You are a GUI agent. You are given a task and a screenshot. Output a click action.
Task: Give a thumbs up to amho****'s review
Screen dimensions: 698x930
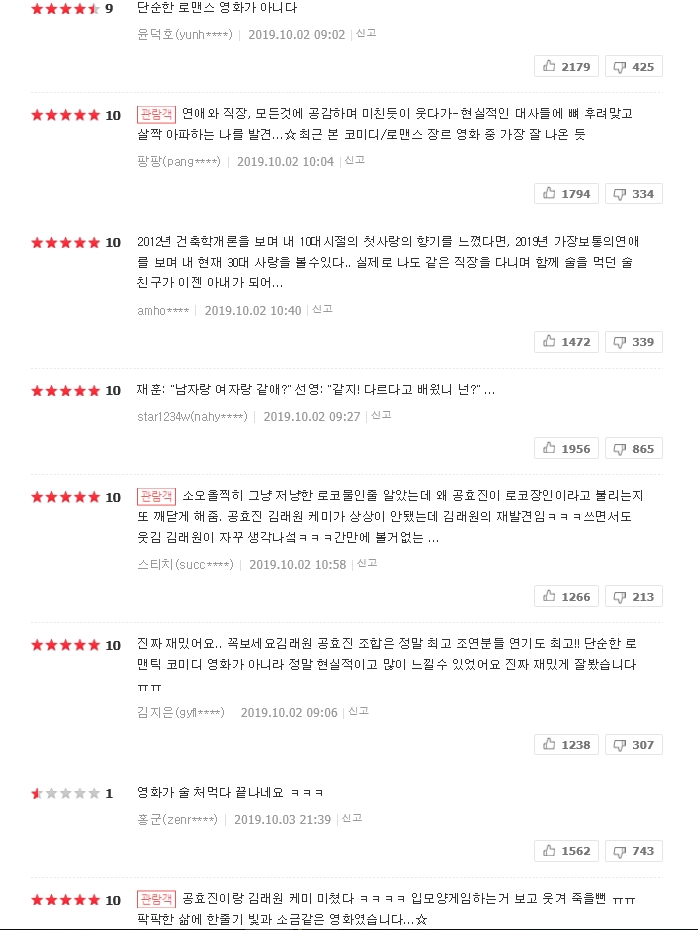click(x=566, y=342)
